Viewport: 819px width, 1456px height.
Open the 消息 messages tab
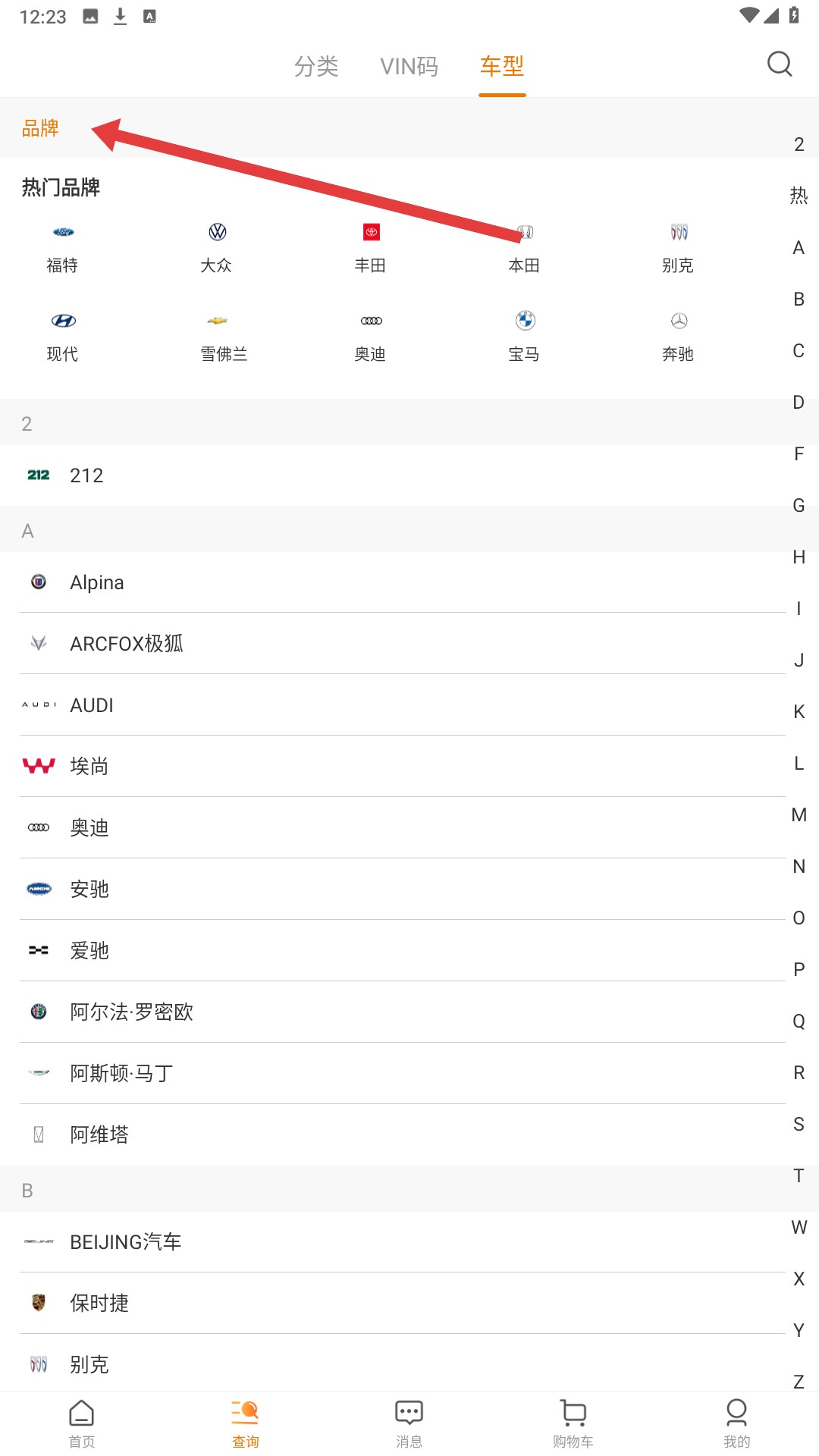tap(409, 1423)
